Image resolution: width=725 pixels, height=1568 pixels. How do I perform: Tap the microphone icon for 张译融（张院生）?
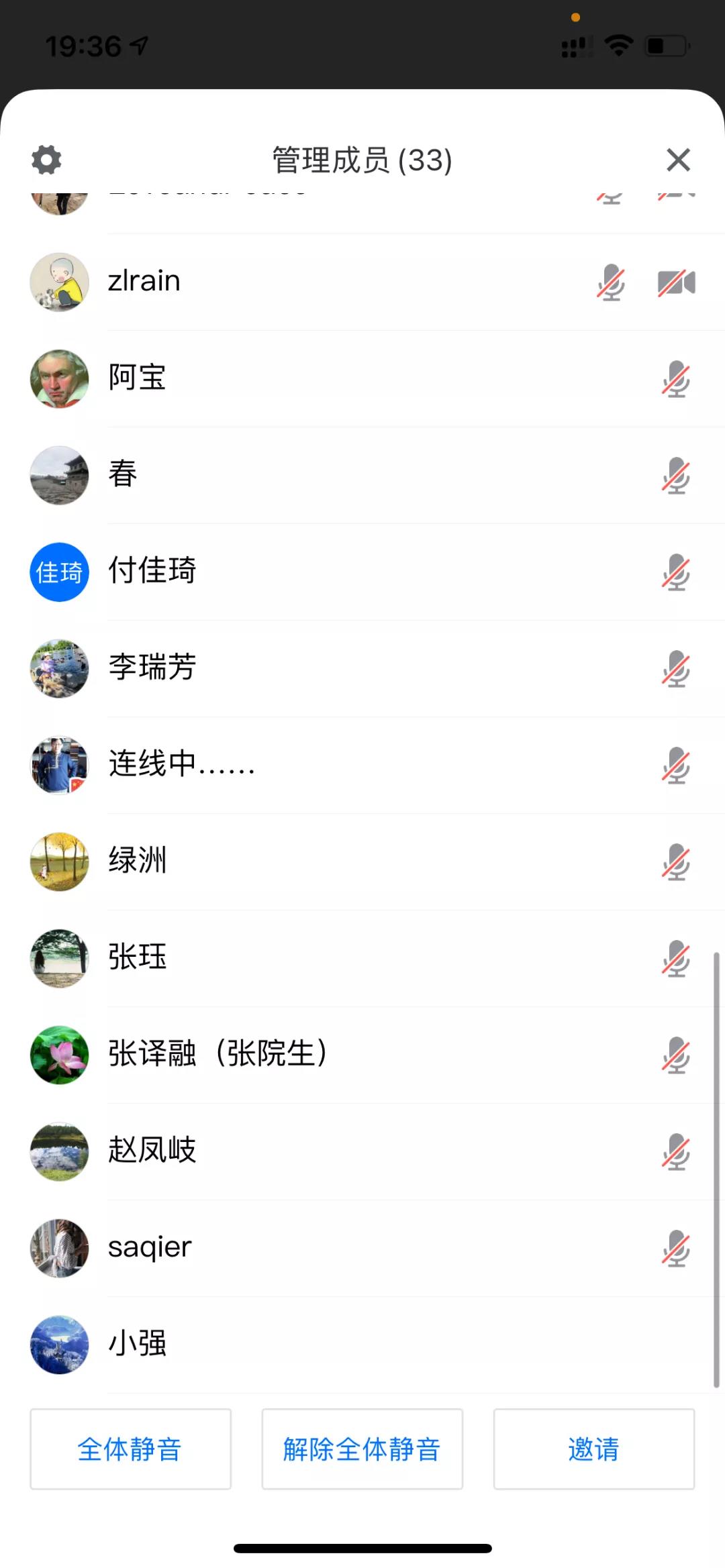676,1055
